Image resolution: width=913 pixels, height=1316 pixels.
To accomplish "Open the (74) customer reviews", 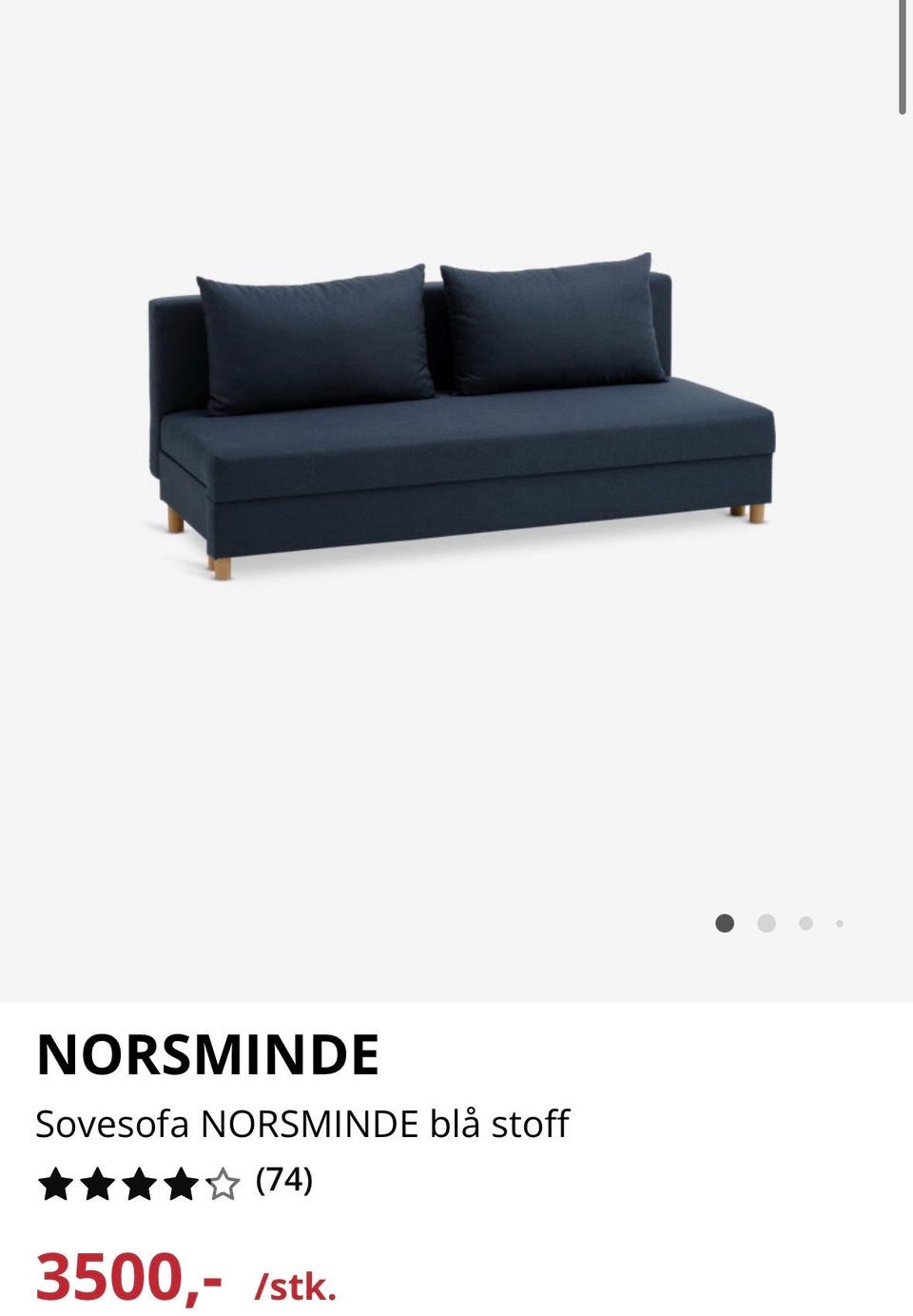I will (x=284, y=1183).
